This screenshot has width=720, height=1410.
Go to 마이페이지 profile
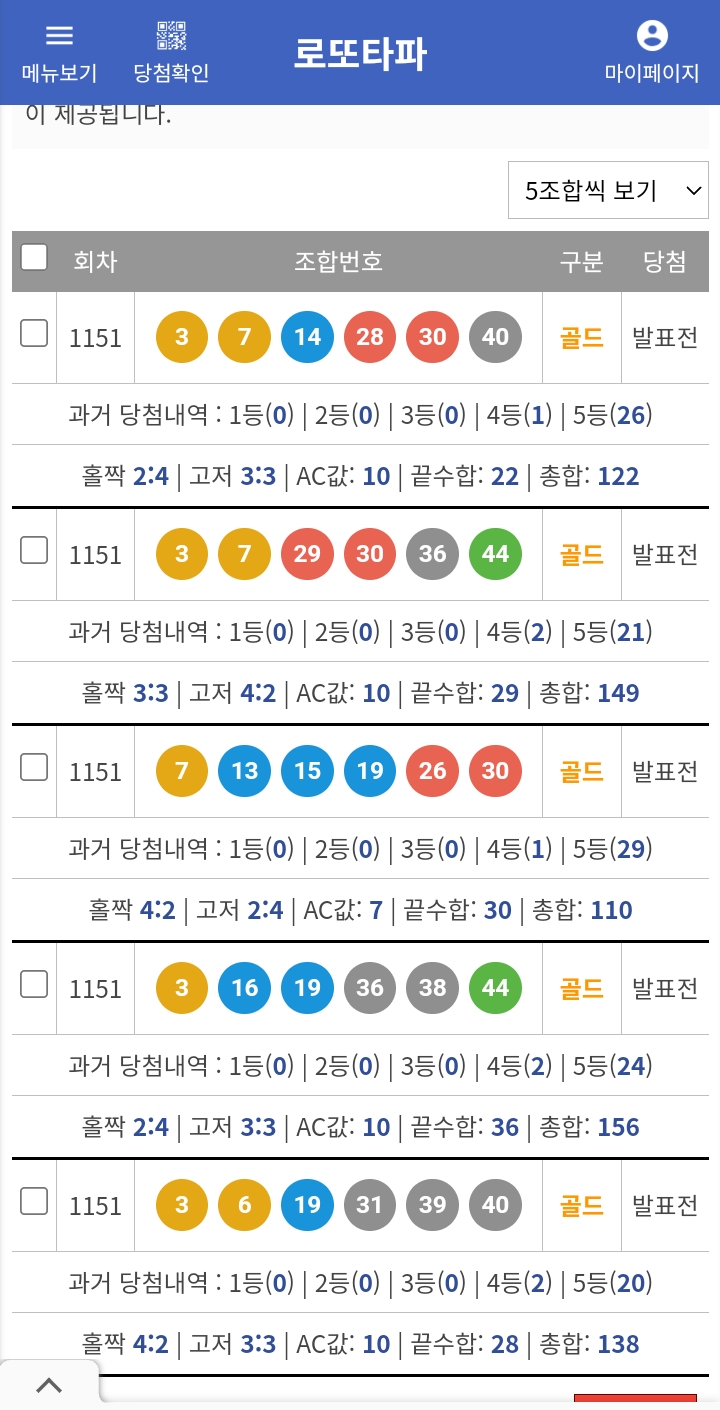tap(652, 52)
